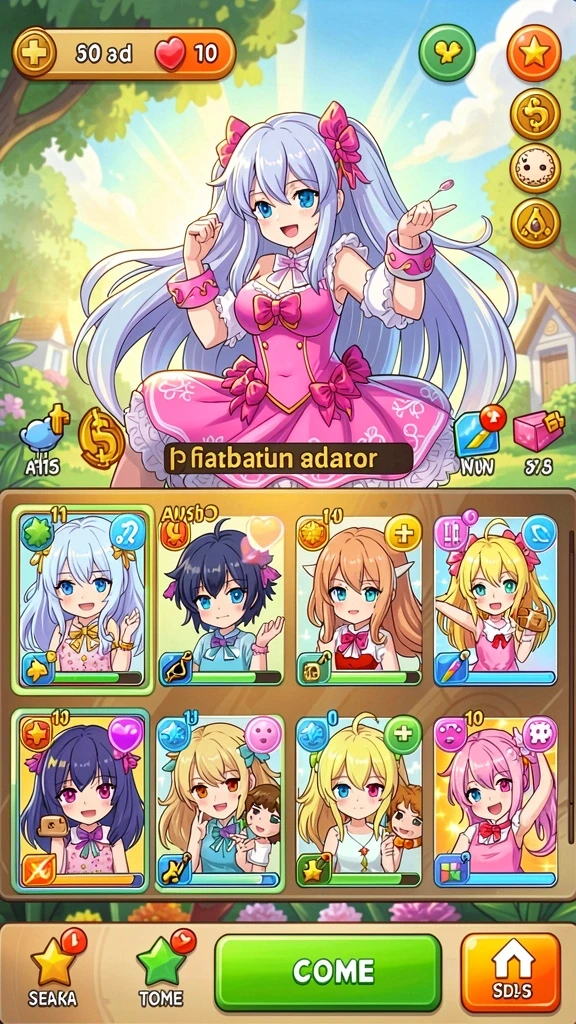
Task: Open the NUN map icon with notification
Action: (x=478, y=440)
